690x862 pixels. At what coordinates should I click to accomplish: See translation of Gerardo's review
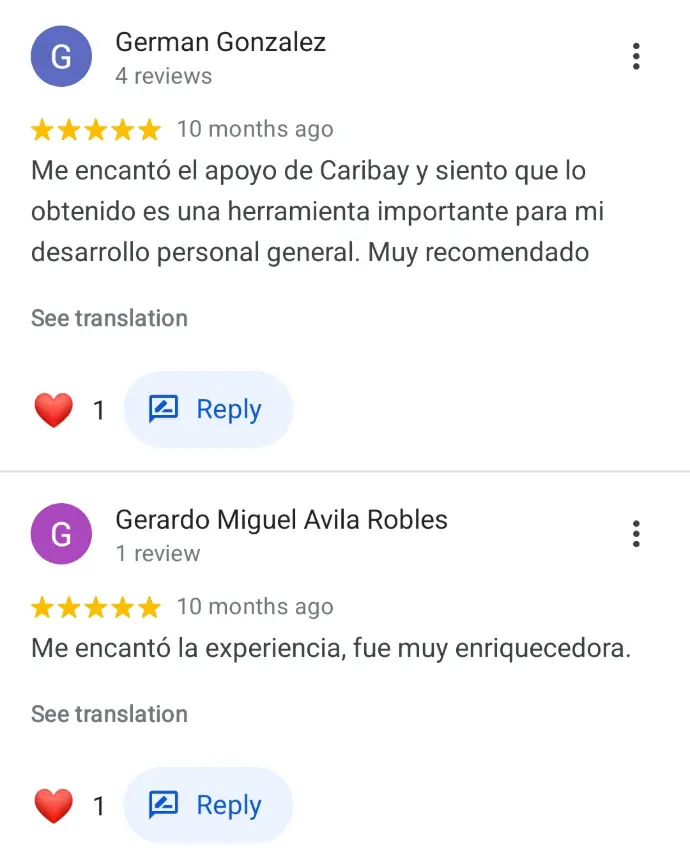coord(109,714)
